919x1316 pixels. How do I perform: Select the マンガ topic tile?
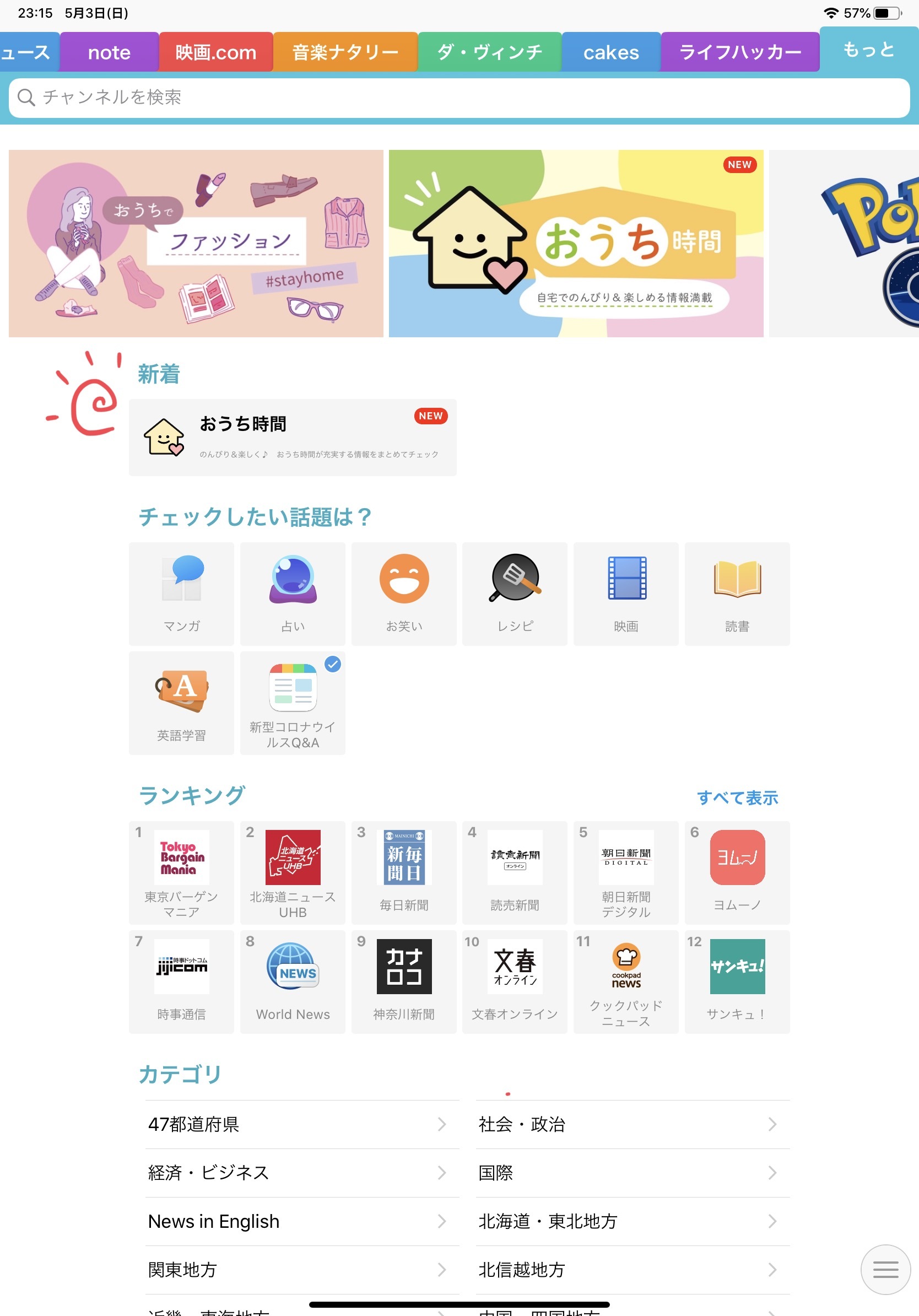[x=181, y=594]
